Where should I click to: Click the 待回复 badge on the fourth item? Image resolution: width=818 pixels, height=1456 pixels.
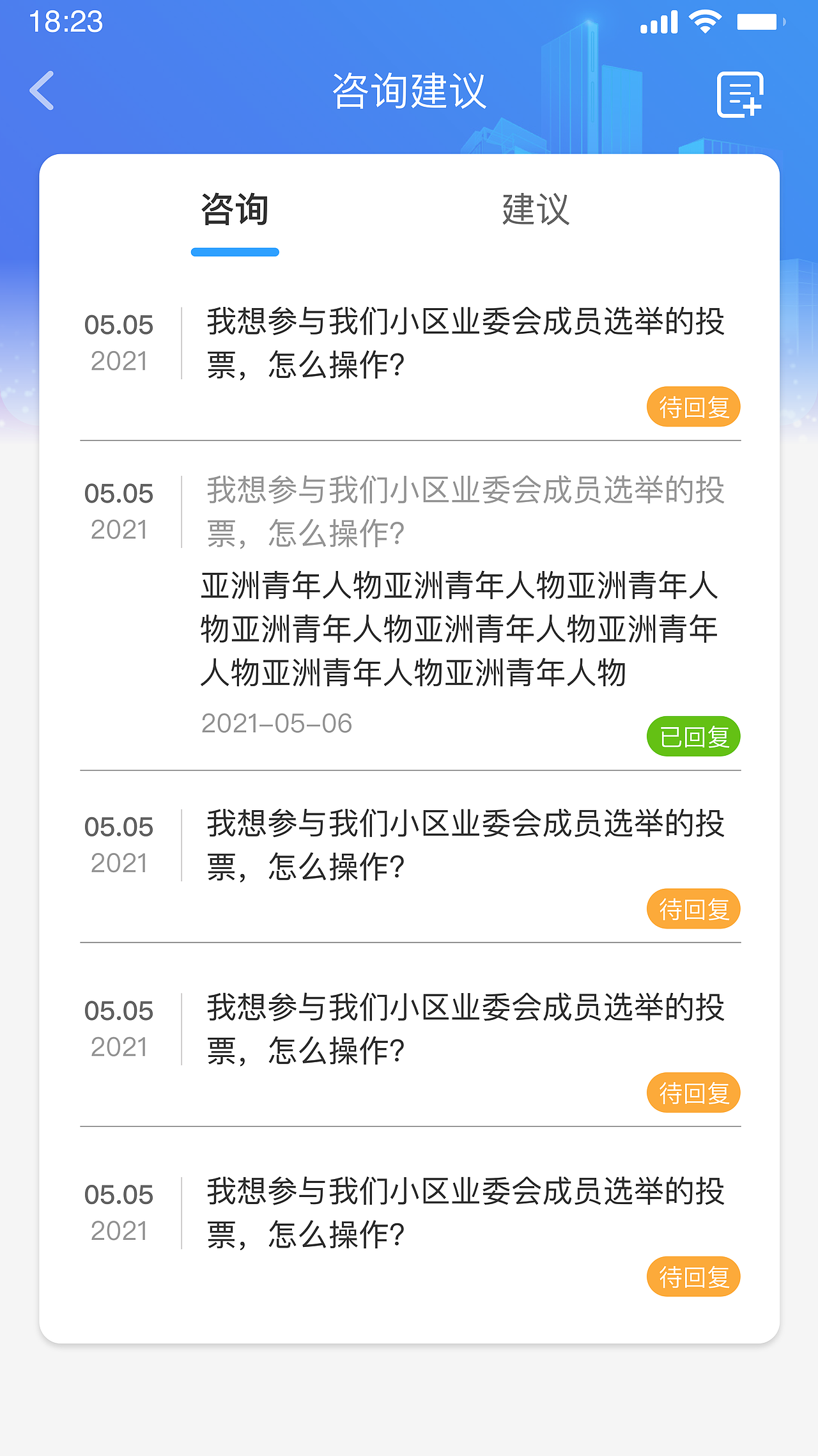[693, 1092]
